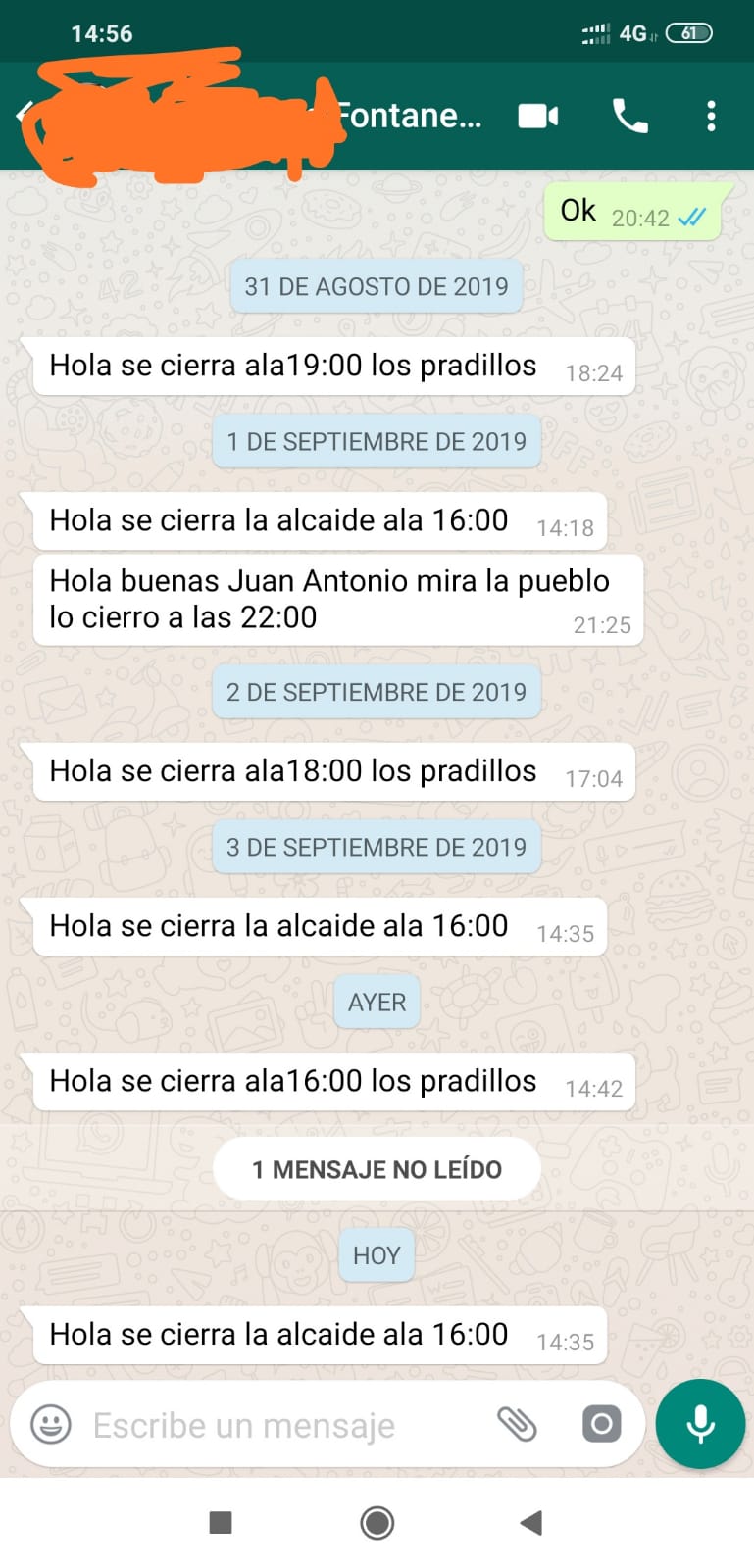
Task: Open the camera from the message bar
Action: pos(601,1424)
